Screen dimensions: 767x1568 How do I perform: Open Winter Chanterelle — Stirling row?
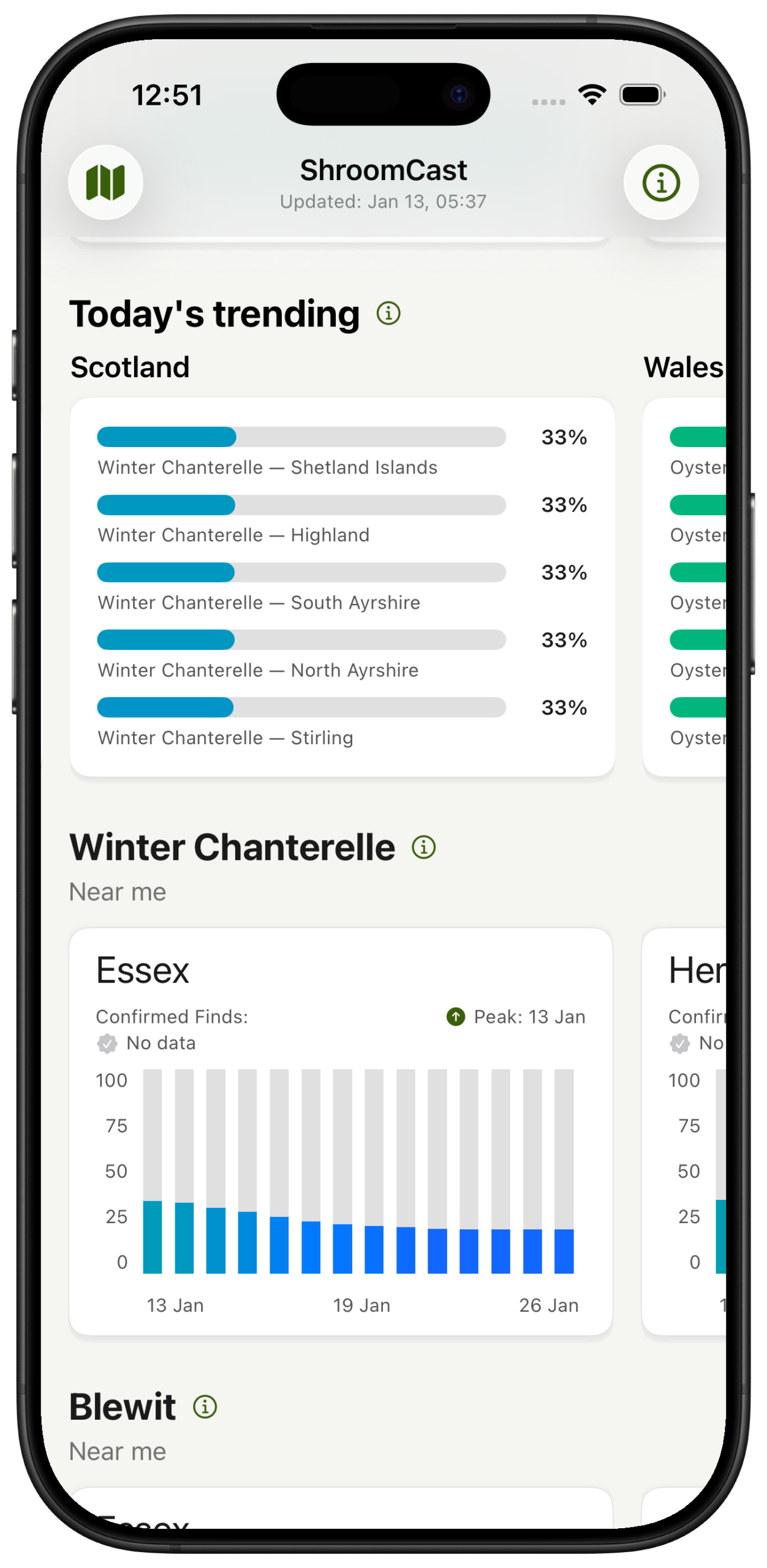342,722
